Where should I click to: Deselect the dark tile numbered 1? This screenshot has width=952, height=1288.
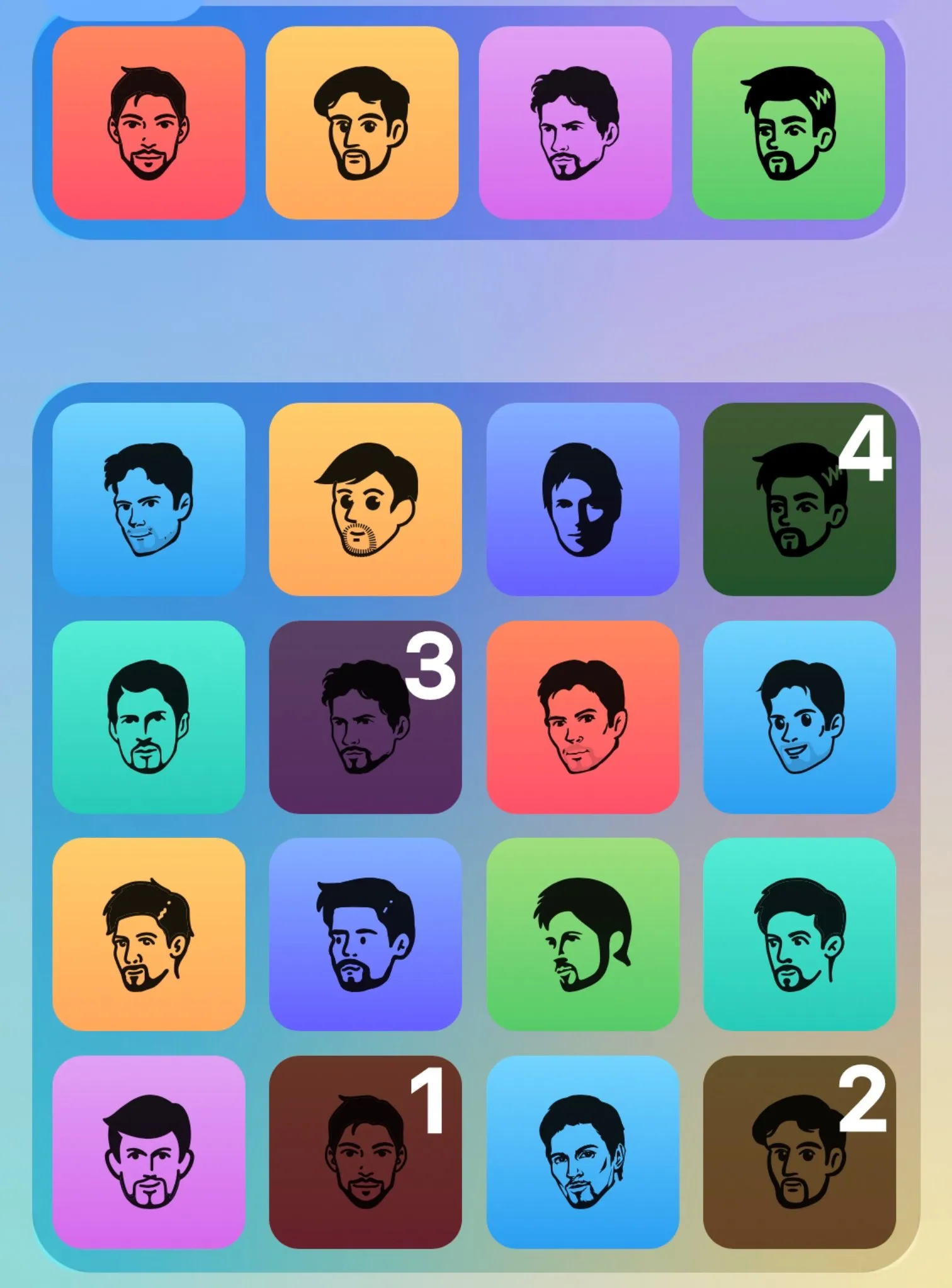365,1151
